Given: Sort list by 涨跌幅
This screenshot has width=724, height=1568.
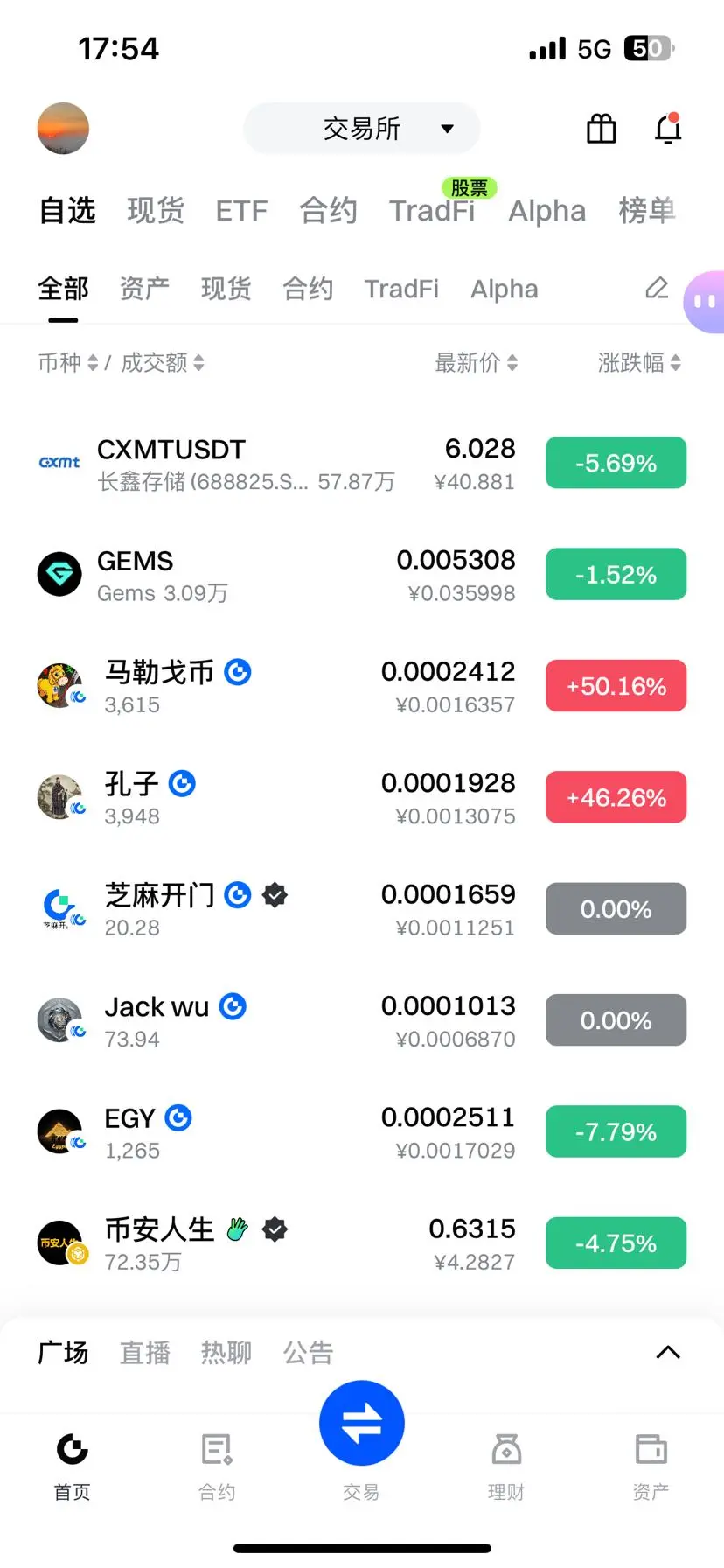Looking at the screenshot, I should click(x=639, y=362).
